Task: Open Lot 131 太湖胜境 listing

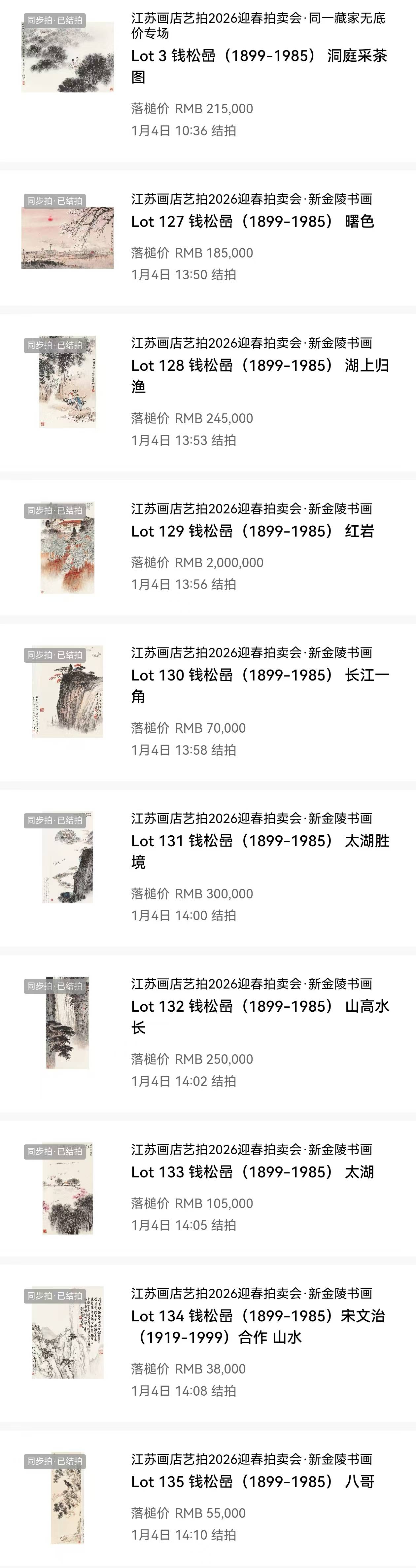Action: [x=260, y=851]
